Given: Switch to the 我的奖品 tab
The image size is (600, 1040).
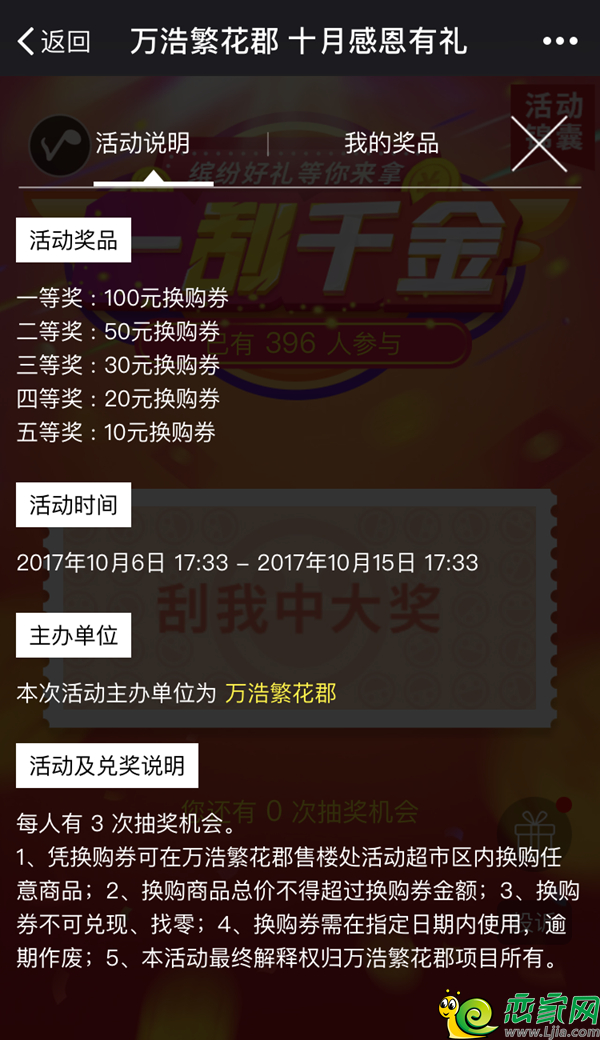Looking at the screenshot, I should [391, 143].
